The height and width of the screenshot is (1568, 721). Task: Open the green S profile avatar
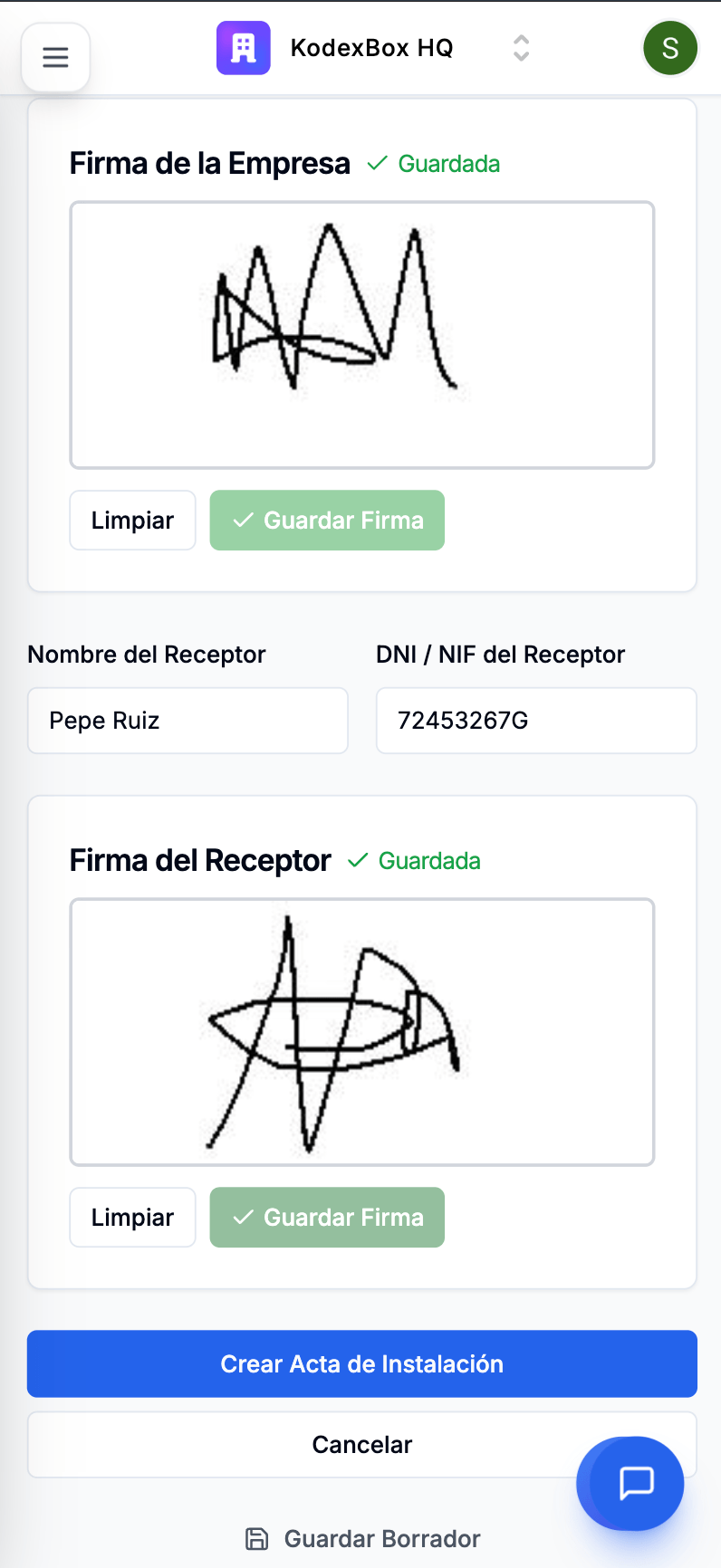tap(670, 47)
